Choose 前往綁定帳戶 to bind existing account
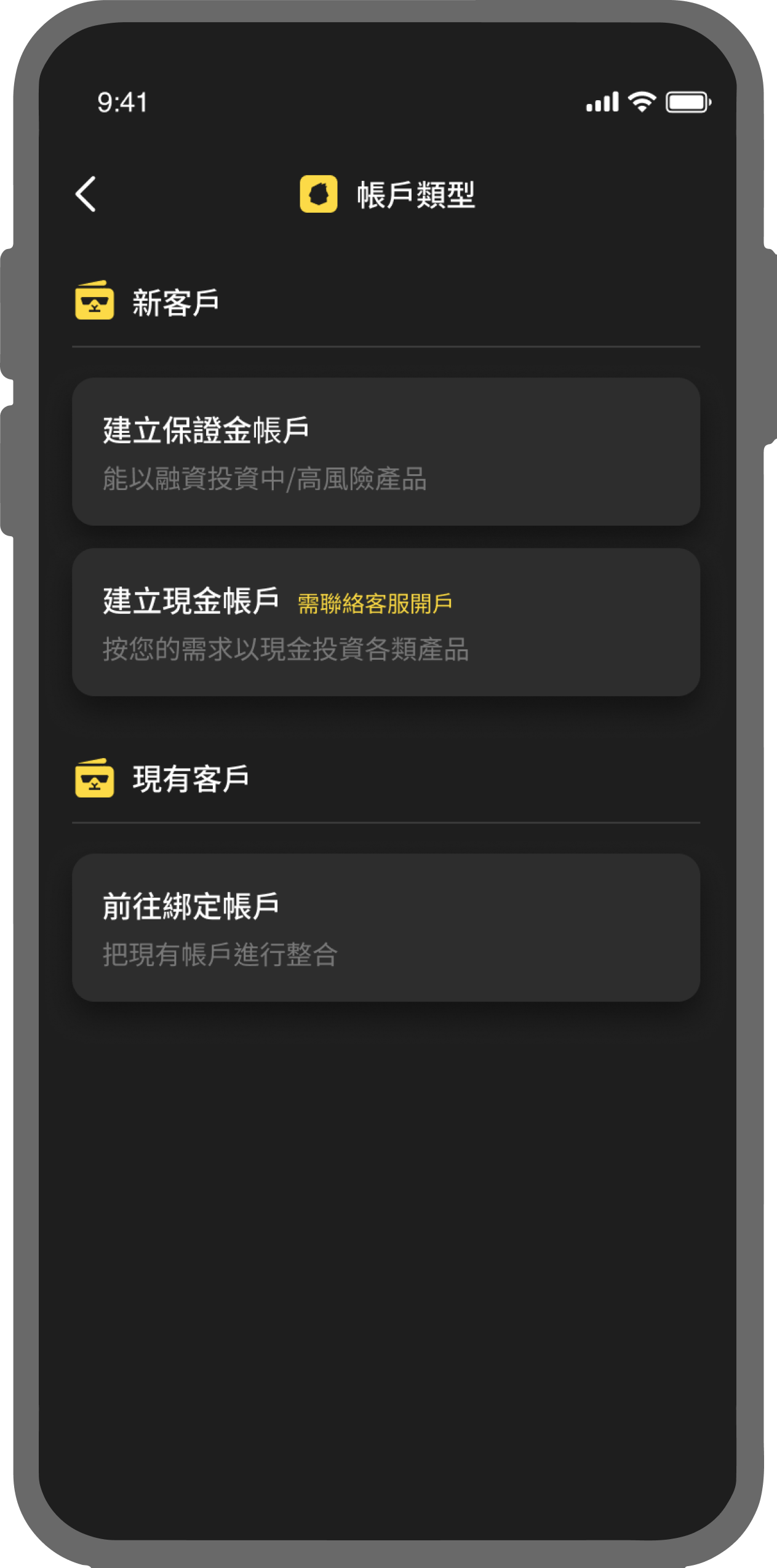 click(386, 927)
